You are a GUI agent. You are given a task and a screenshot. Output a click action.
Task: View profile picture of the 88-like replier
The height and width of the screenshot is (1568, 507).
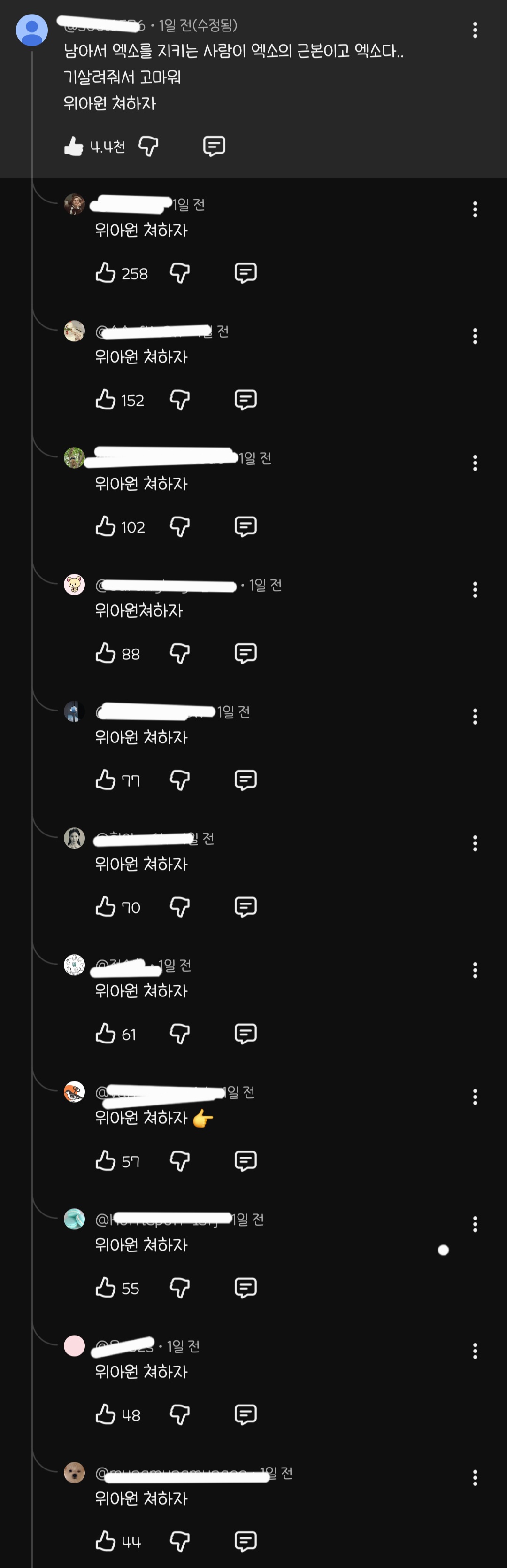tap(74, 585)
